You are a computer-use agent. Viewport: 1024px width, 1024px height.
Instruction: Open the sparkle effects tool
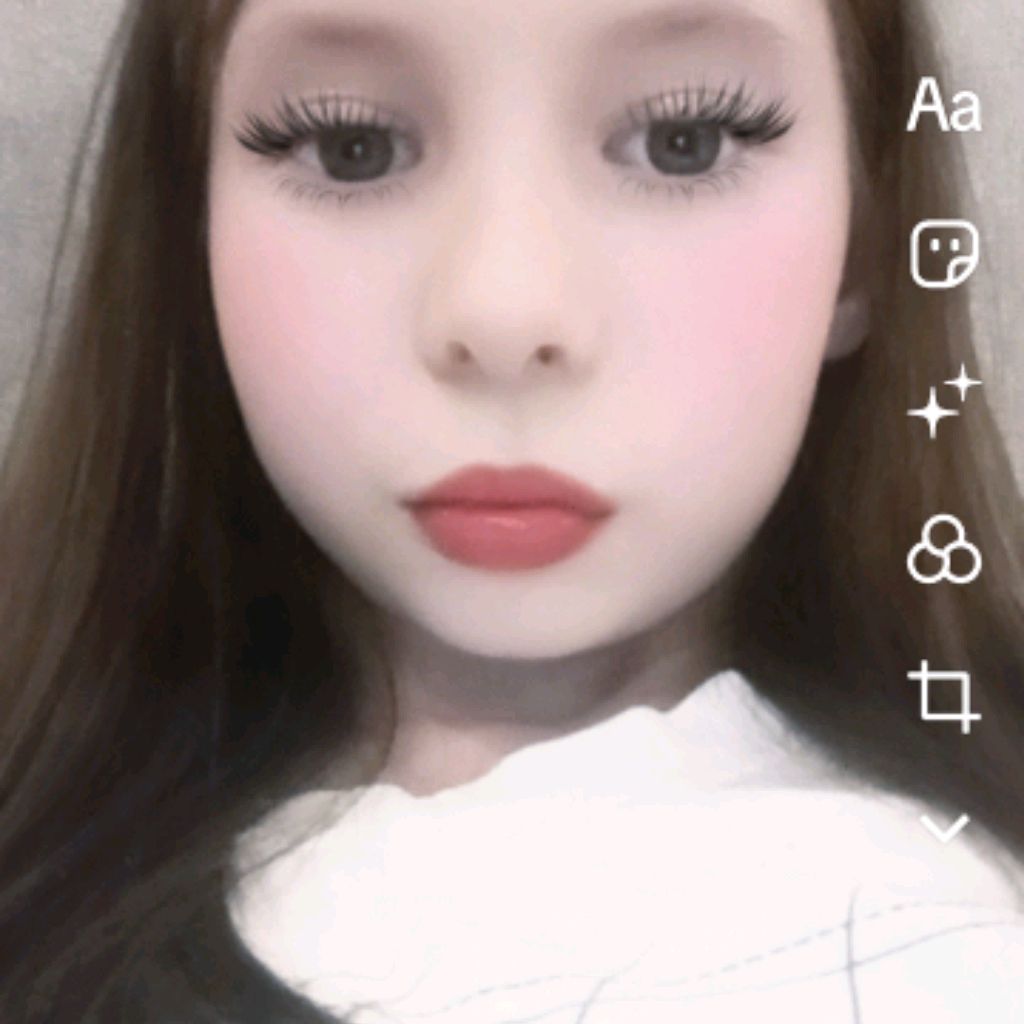(943, 401)
